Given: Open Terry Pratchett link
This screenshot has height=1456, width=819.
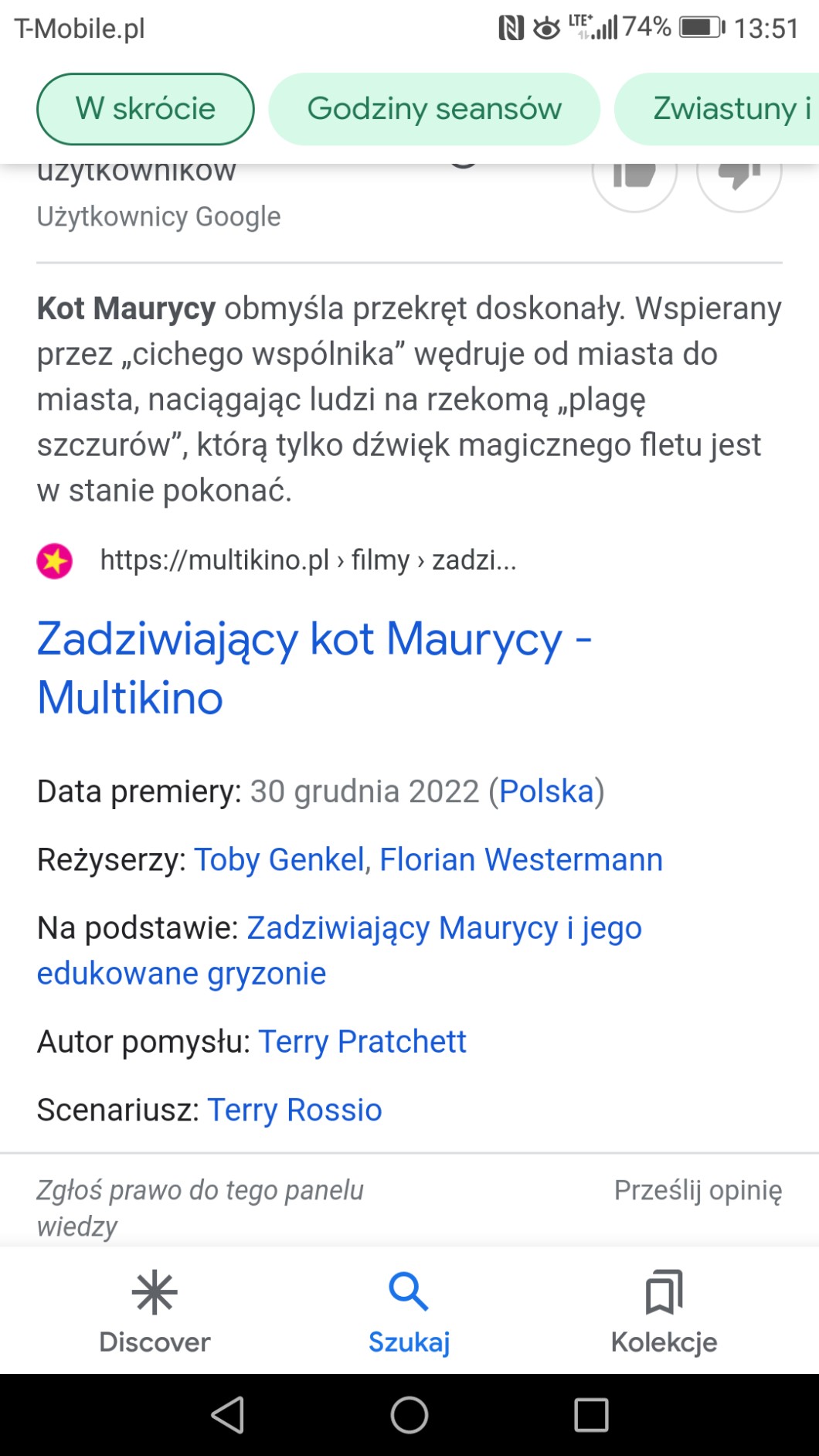Looking at the screenshot, I should (x=362, y=1042).
